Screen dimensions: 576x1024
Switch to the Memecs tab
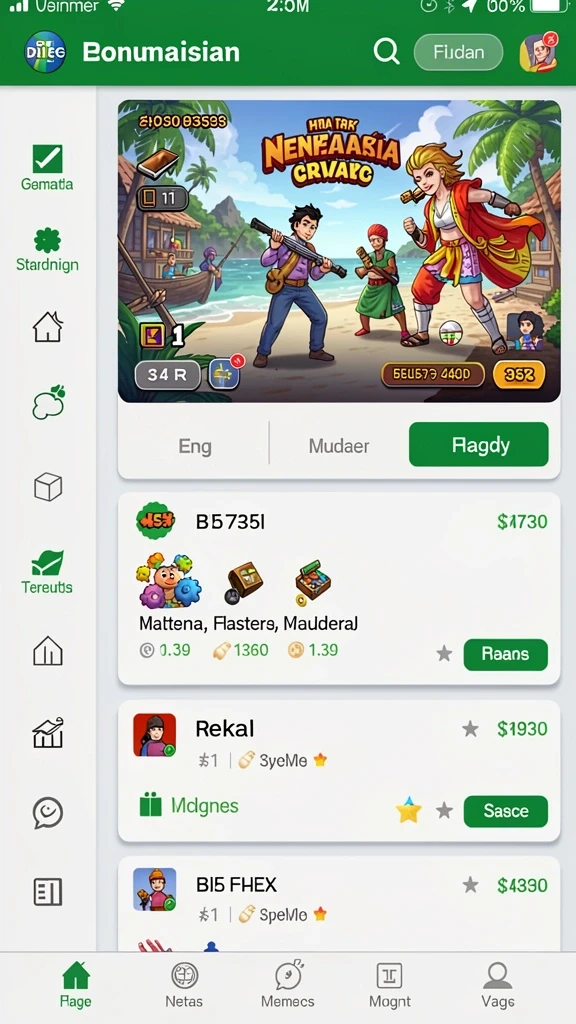[x=287, y=985]
